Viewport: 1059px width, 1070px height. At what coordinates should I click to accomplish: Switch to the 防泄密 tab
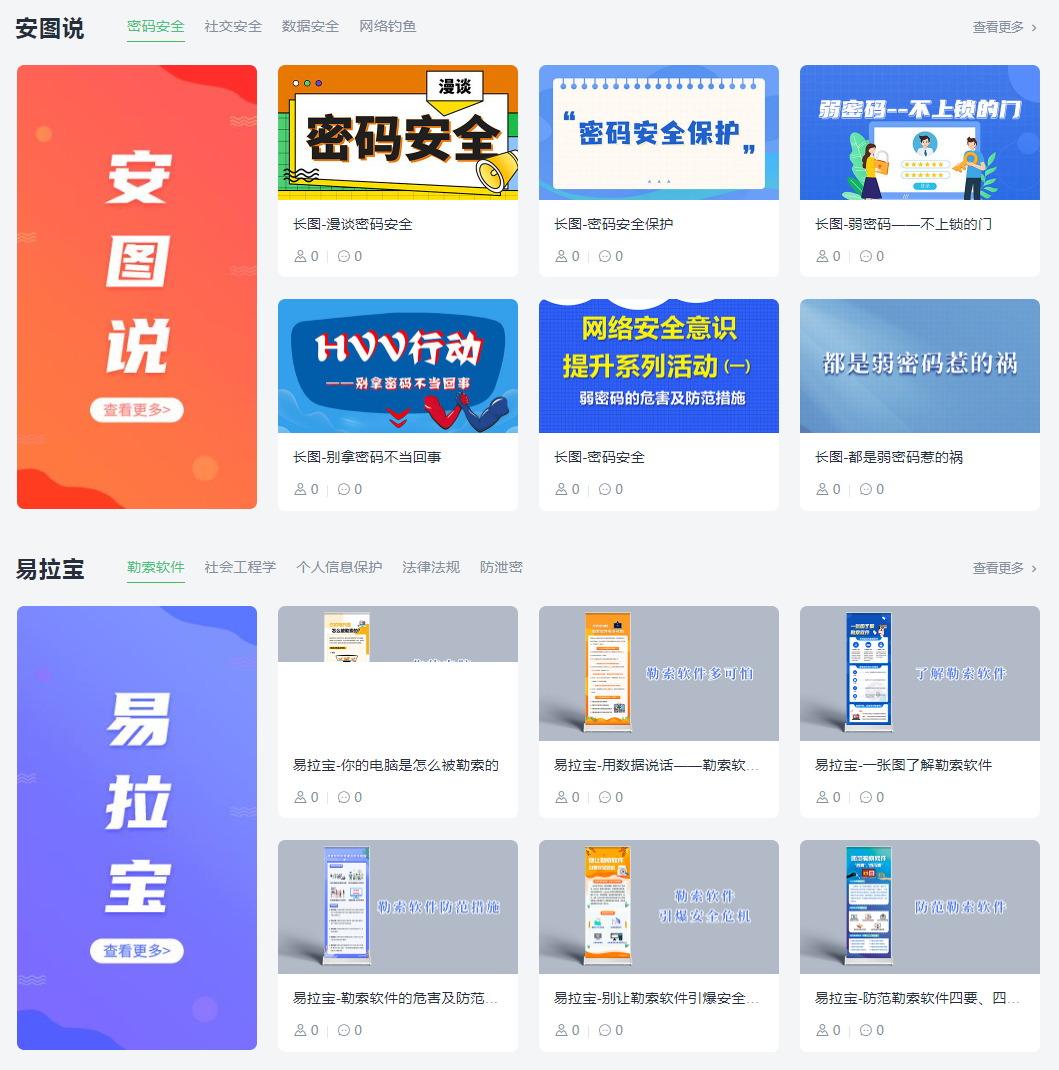[x=501, y=567]
